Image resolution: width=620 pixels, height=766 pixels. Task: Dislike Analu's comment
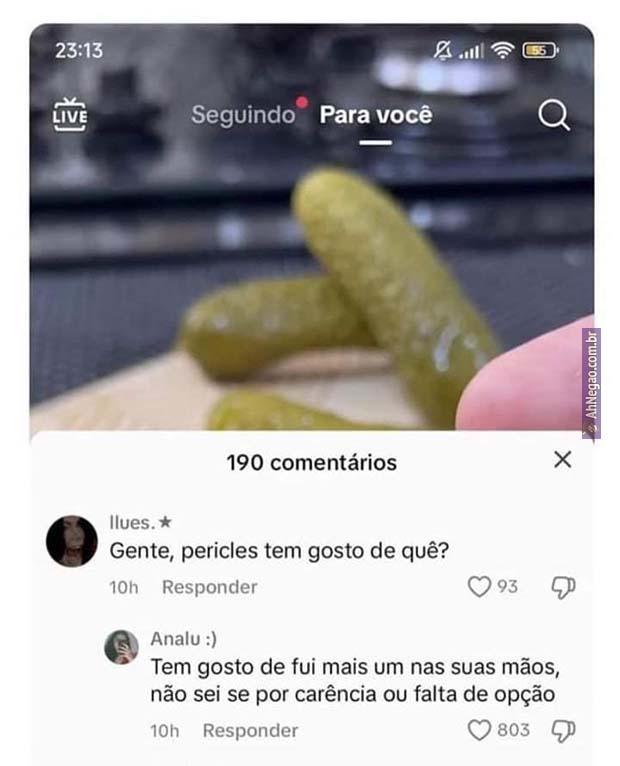click(x=563, y=731)
